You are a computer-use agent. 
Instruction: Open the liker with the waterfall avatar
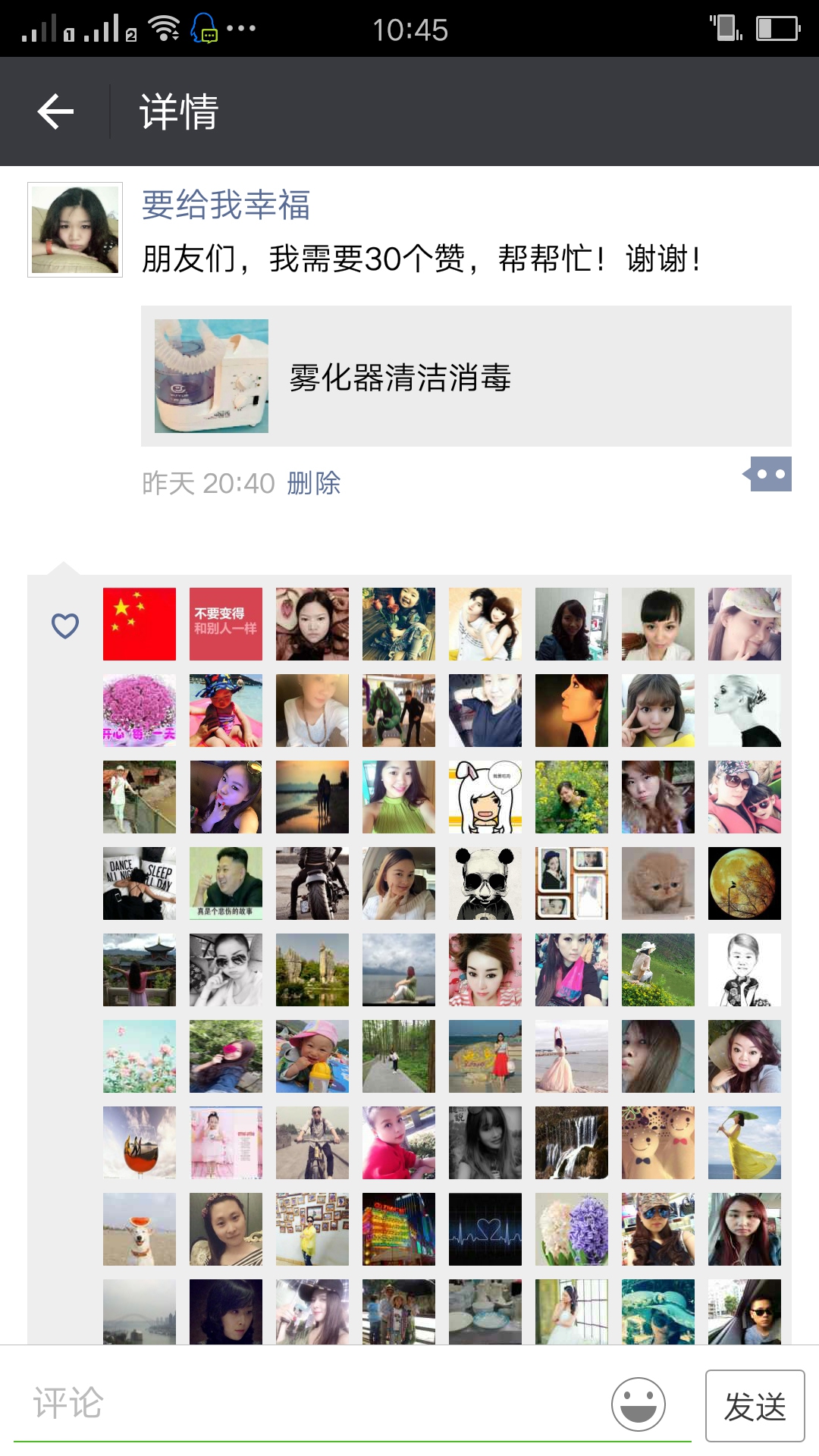click(x=572, y=1143)
